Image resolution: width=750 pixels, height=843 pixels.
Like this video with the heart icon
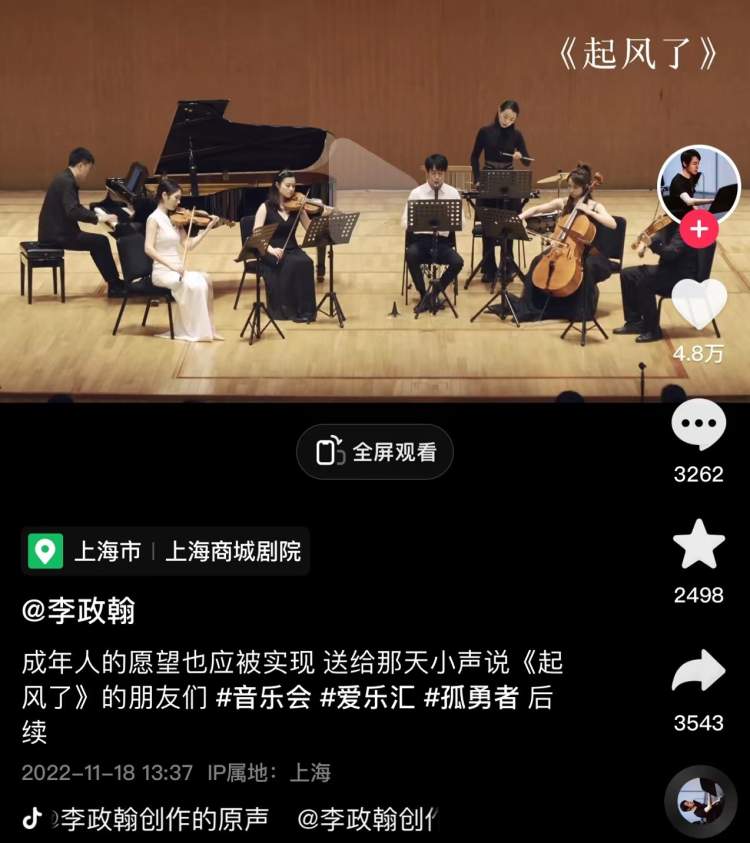pos(698,305)
